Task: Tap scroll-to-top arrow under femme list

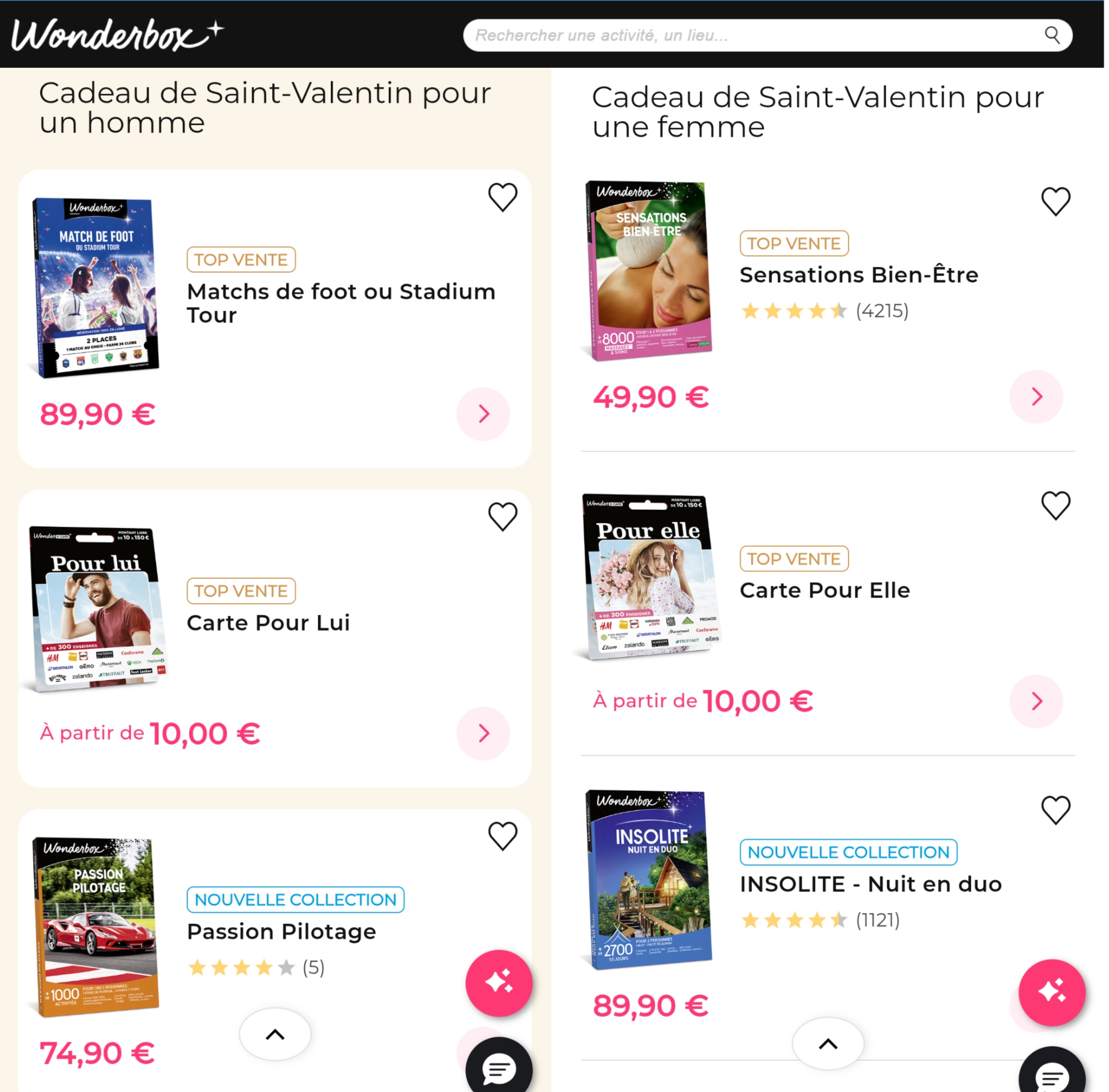Action: (x=828, y=1043)
